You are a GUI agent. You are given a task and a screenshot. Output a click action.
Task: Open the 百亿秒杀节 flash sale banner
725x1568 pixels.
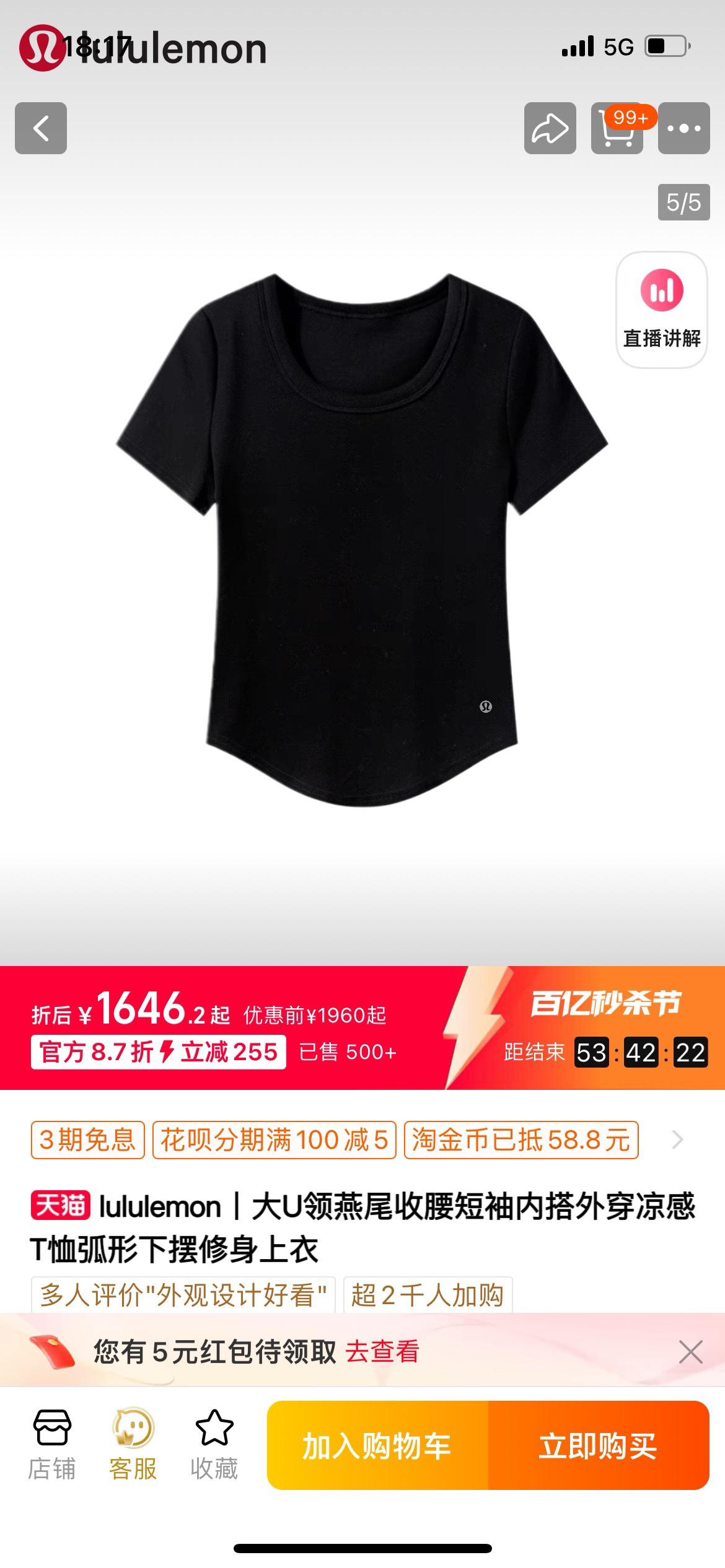(604, 1004)
